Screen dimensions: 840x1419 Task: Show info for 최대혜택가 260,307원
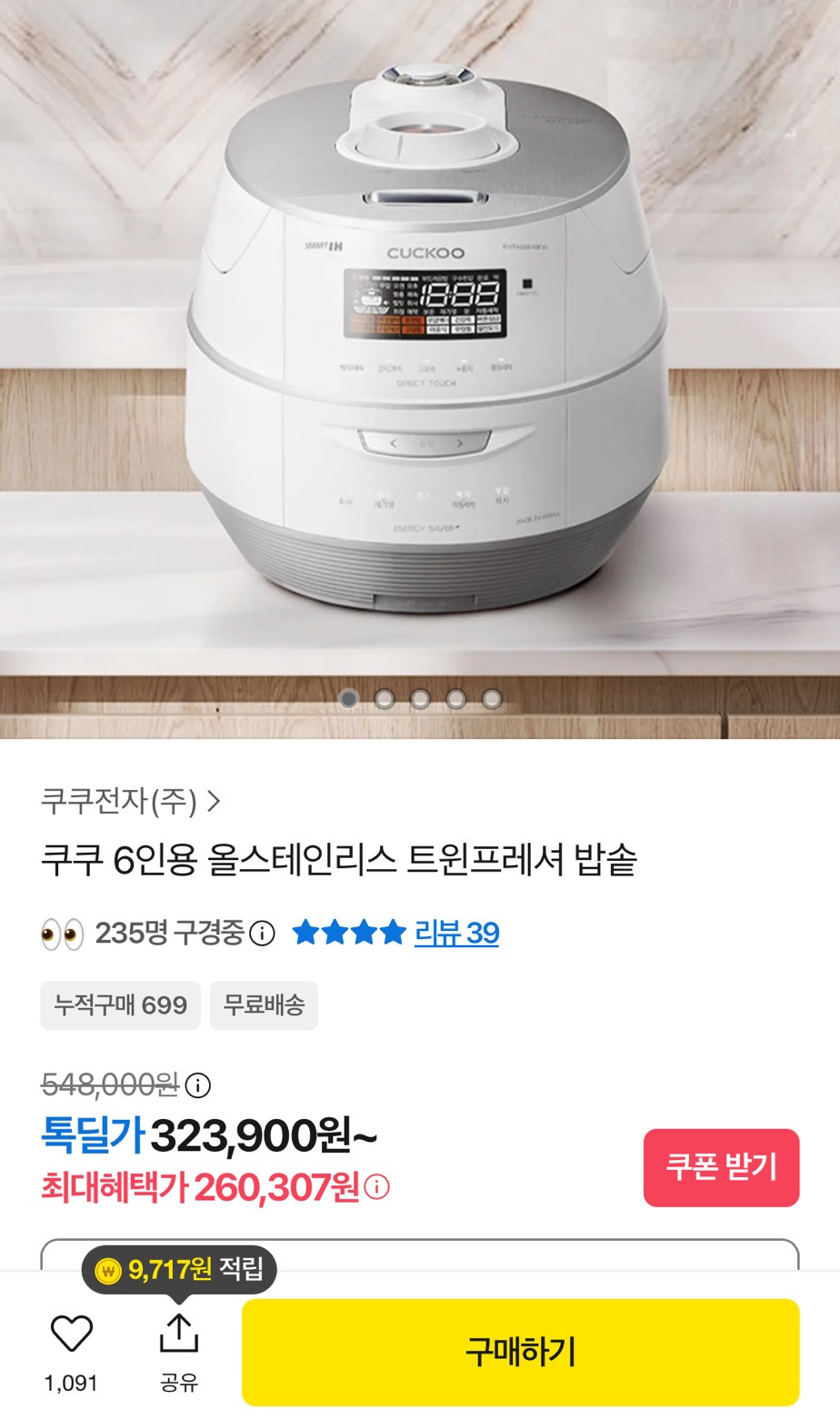(x=376, y=1187)
